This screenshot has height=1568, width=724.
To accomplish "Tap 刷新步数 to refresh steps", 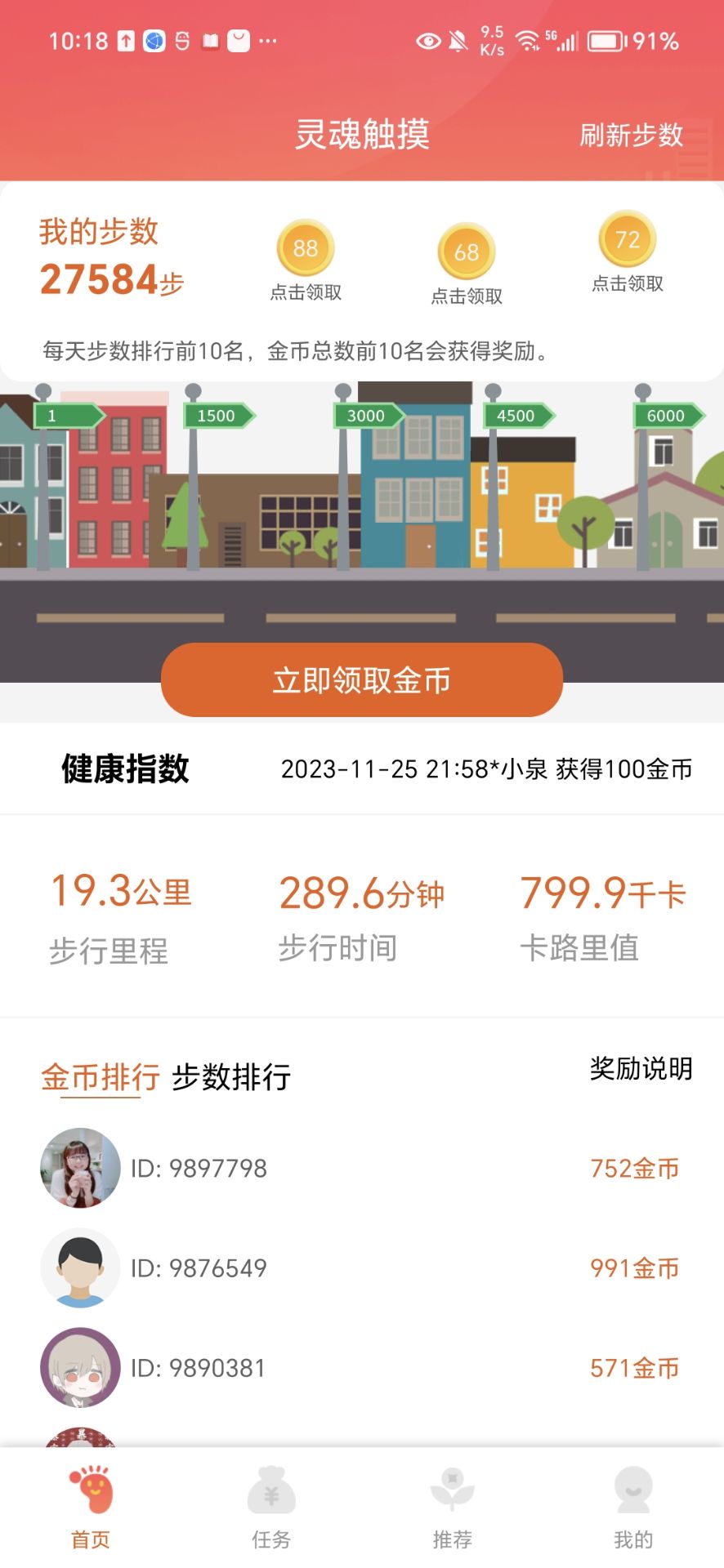I will (632, 136).
